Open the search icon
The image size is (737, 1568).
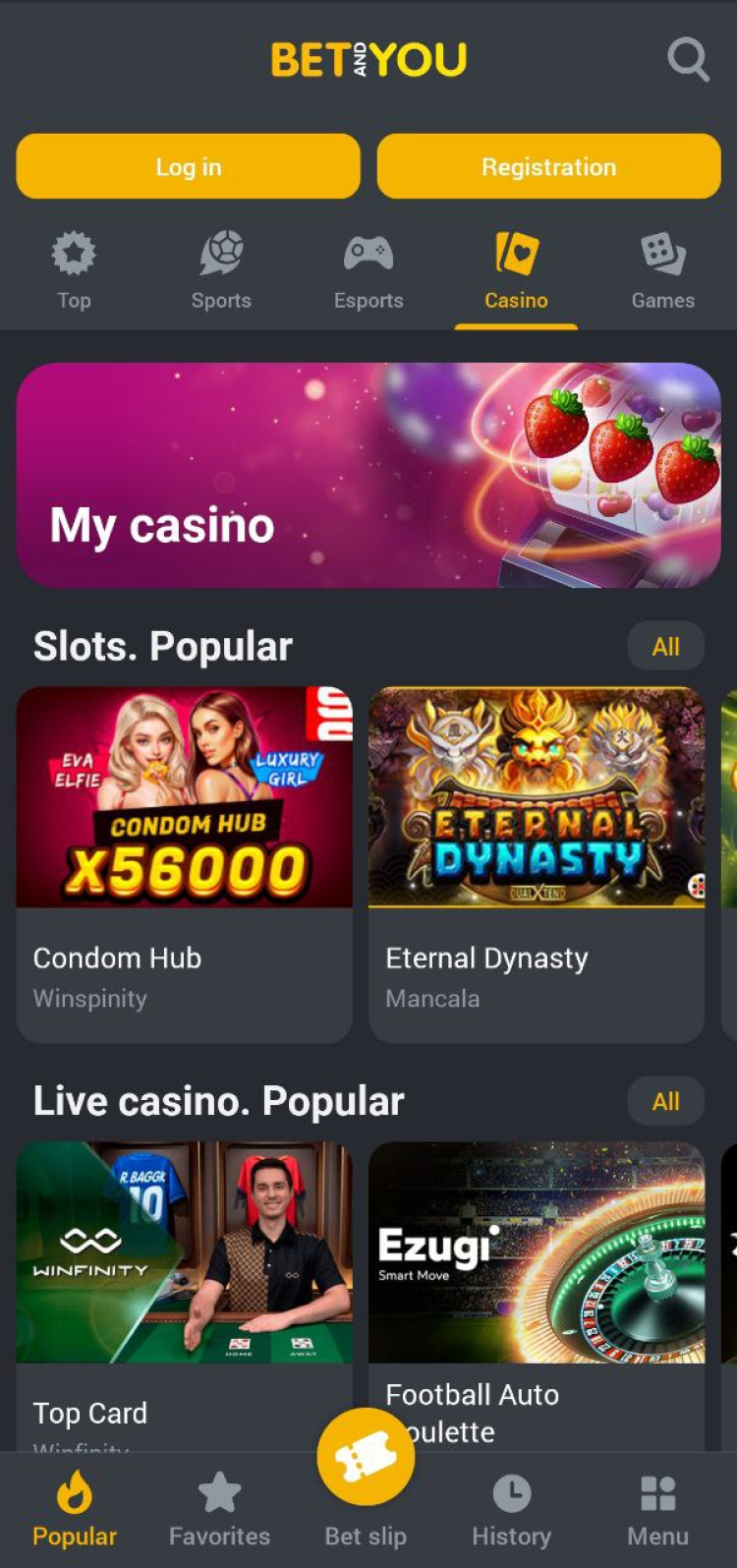pos(688,60)
